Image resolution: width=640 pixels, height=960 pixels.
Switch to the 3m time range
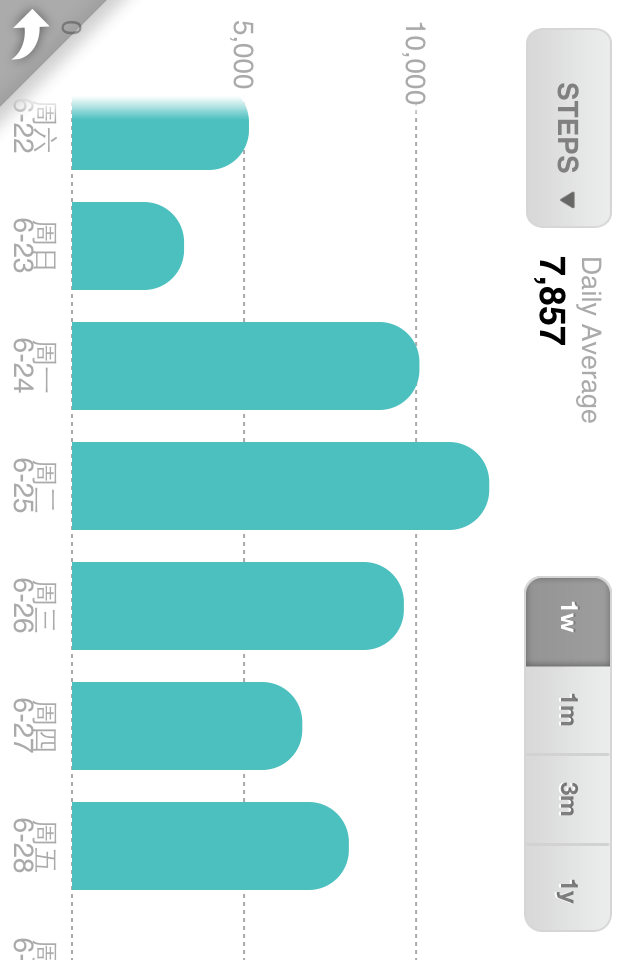tap(567, 799)
